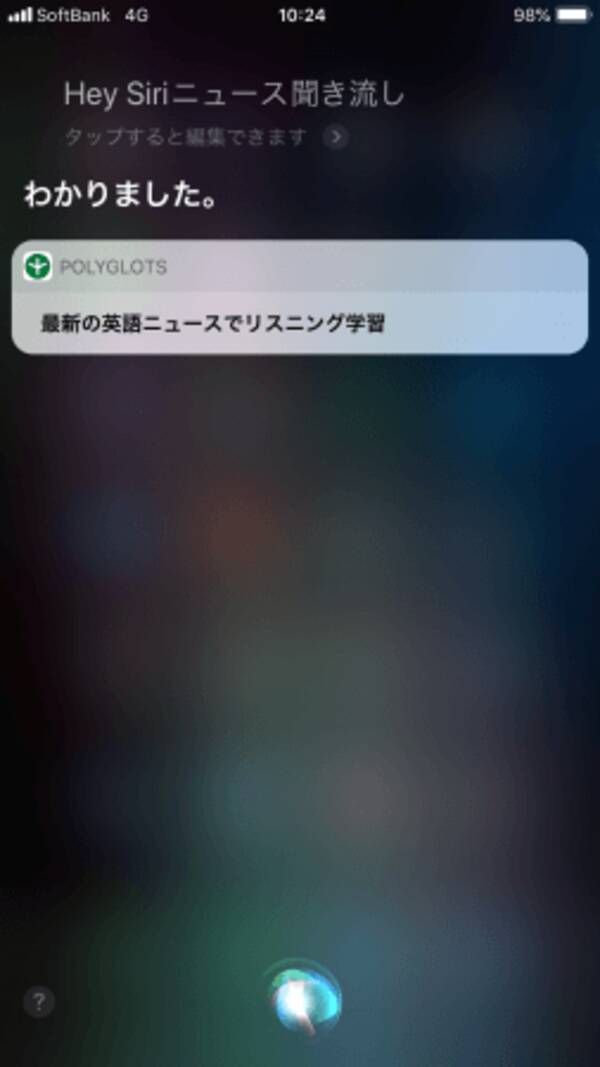Screen dimensions: 600x1067
Task: Open the Siri help question mark
Action: pos(38,1003)
